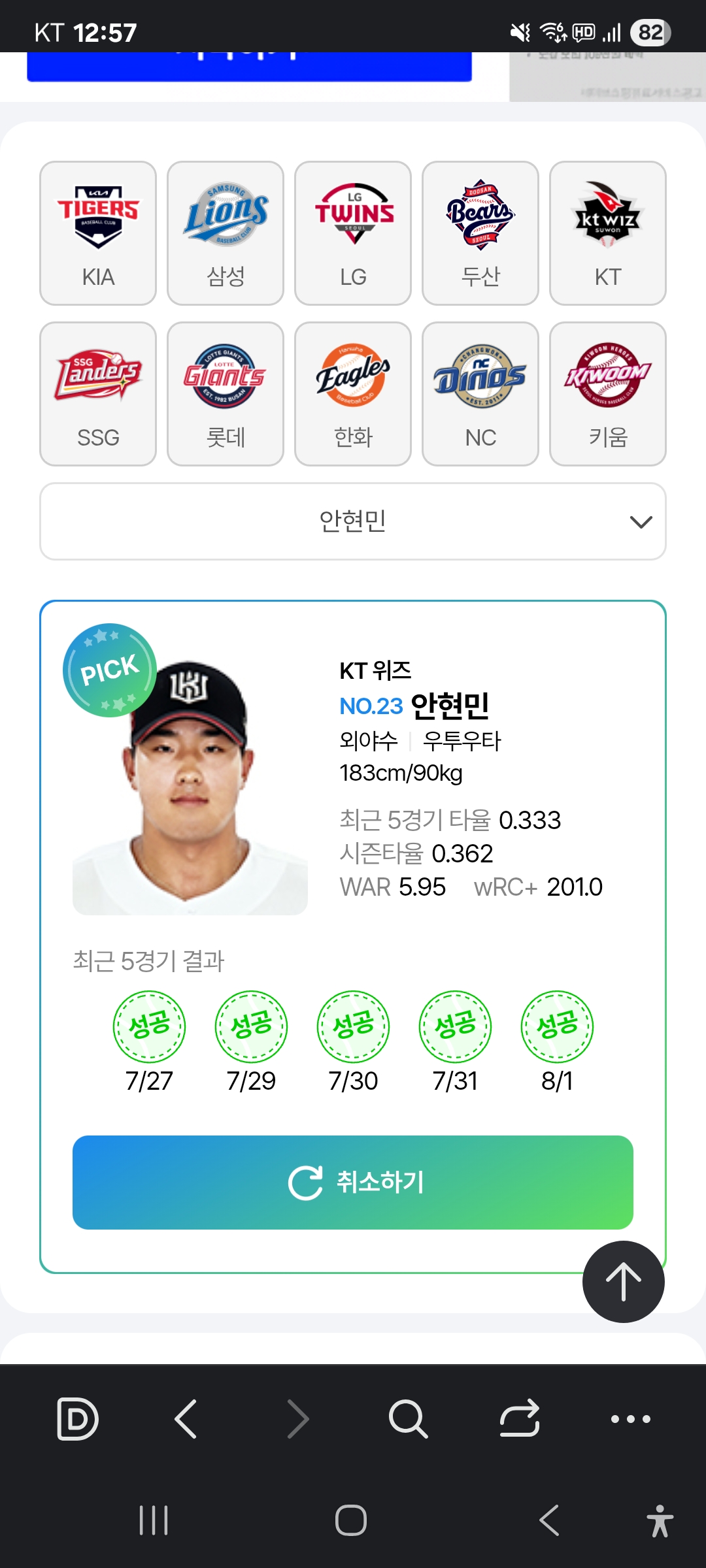The height and width of the screenshot is (1568, 706).
Task: Open recent apps from navigation bar
Action: (x=154, y=1520)
